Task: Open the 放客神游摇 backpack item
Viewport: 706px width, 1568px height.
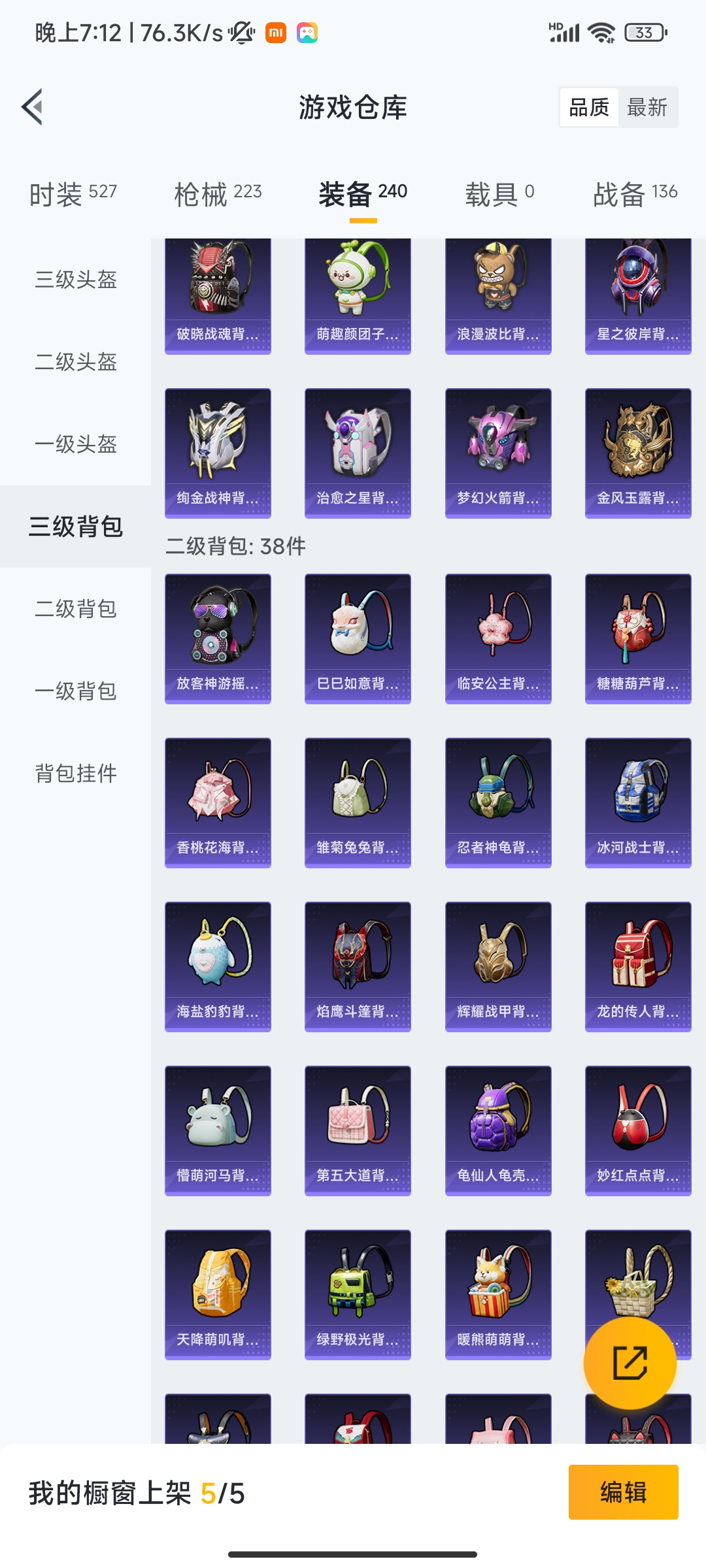Action: coord(218,638)
